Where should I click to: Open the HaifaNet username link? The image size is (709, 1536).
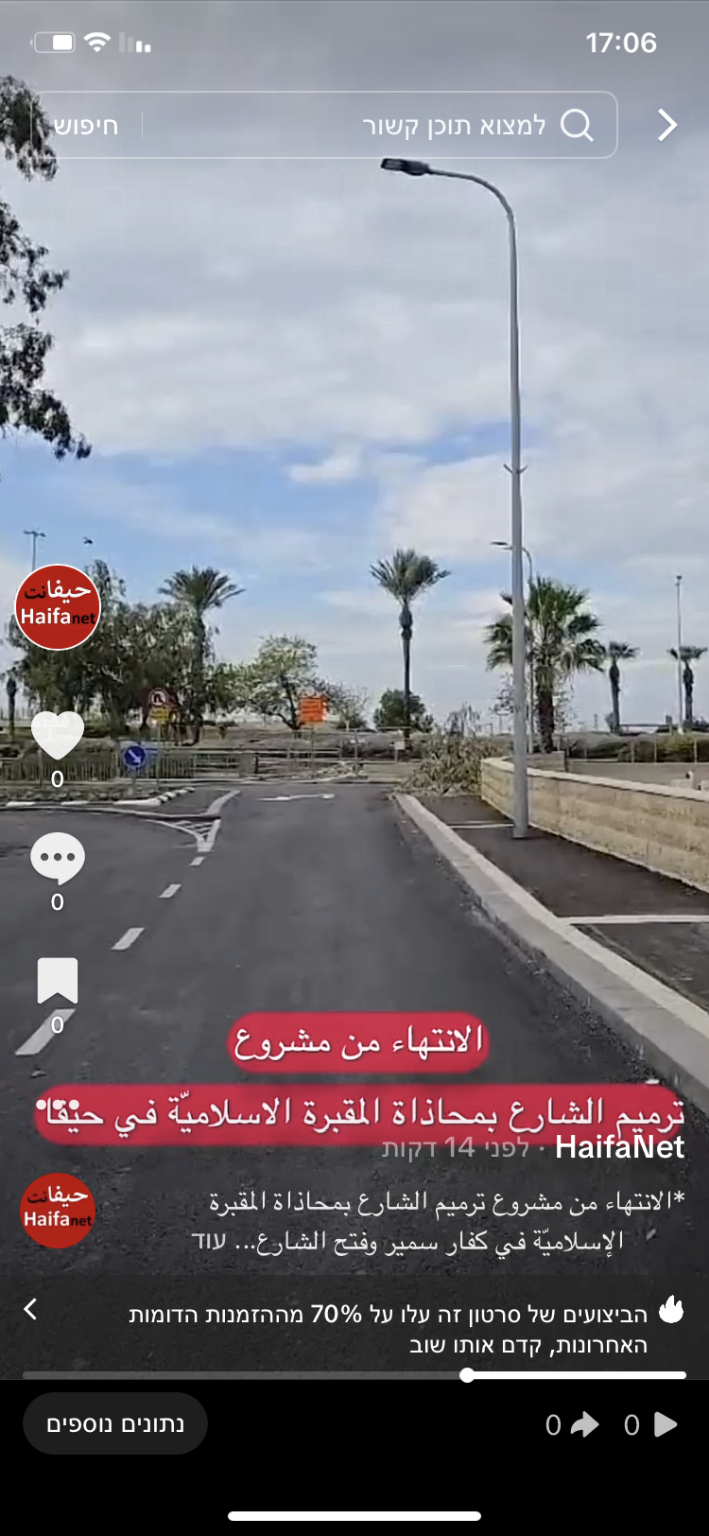(619, 1146)
